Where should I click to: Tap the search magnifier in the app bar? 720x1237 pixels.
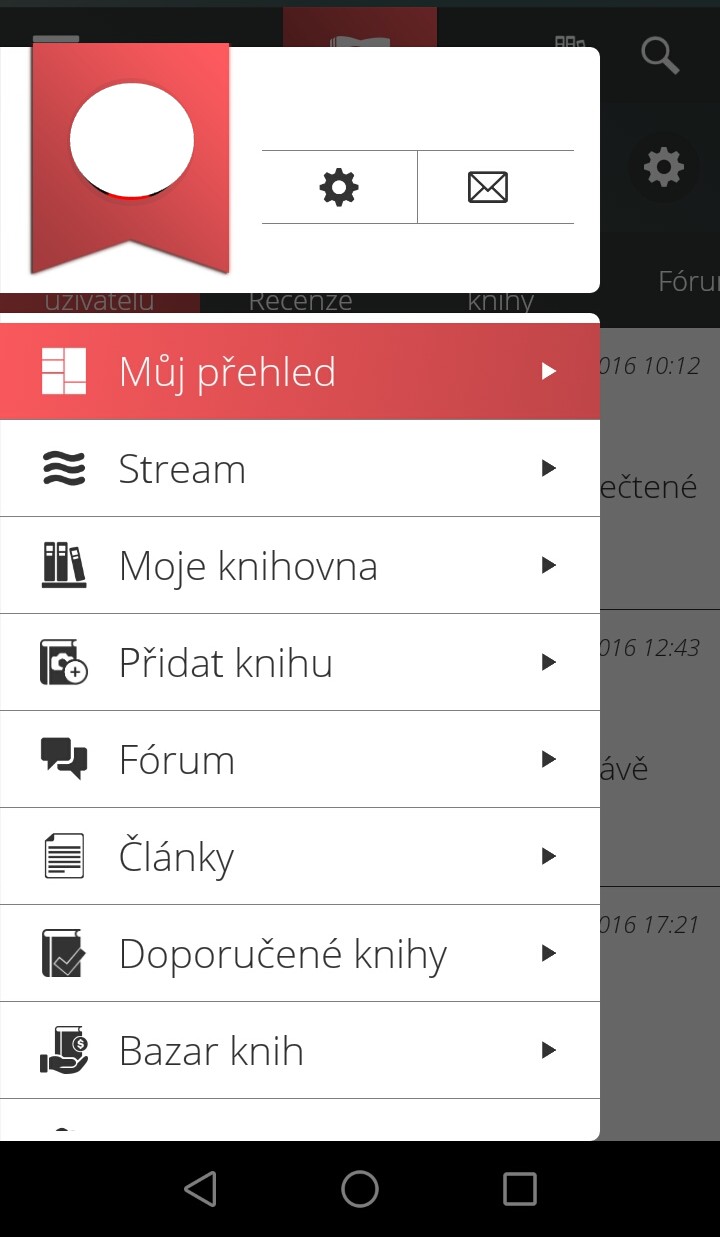[660, 54]
